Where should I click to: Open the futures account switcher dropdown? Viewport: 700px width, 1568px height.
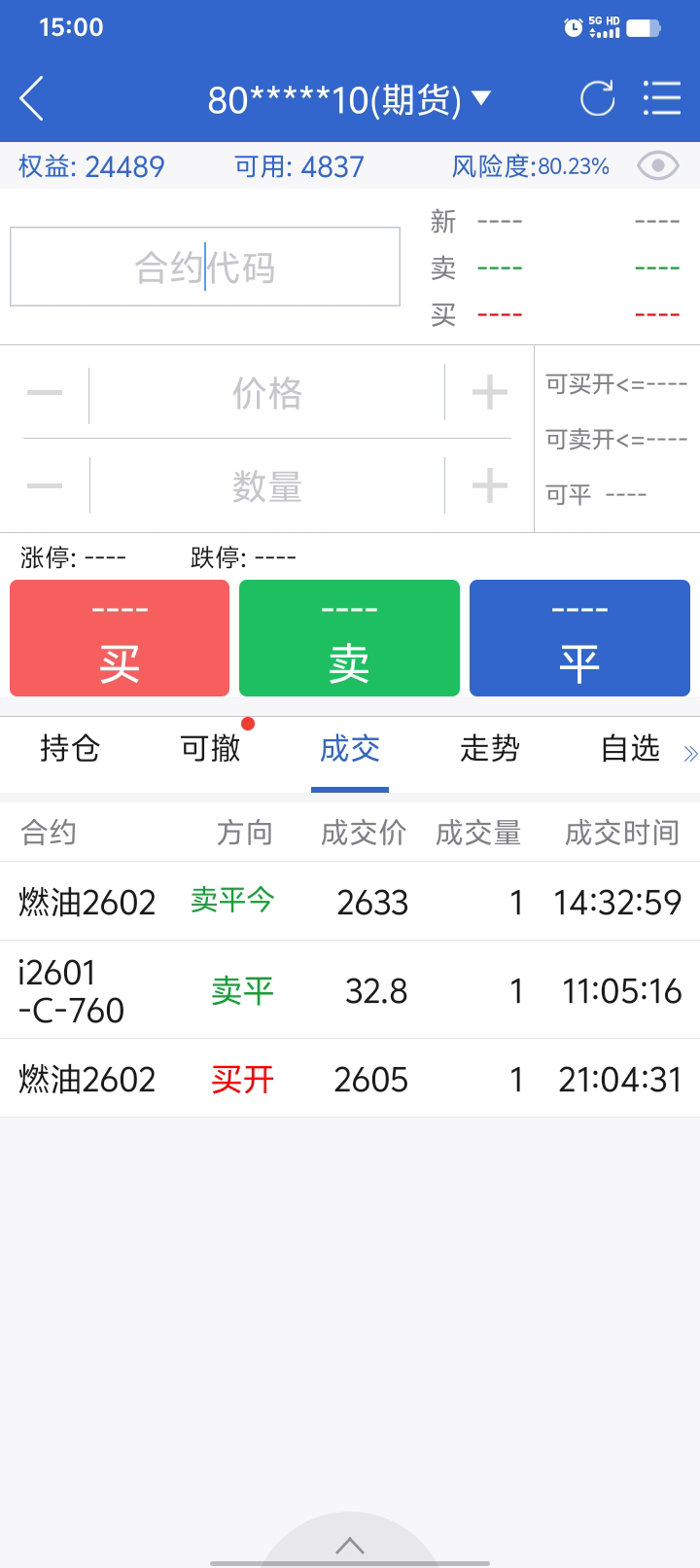[349, 99]
